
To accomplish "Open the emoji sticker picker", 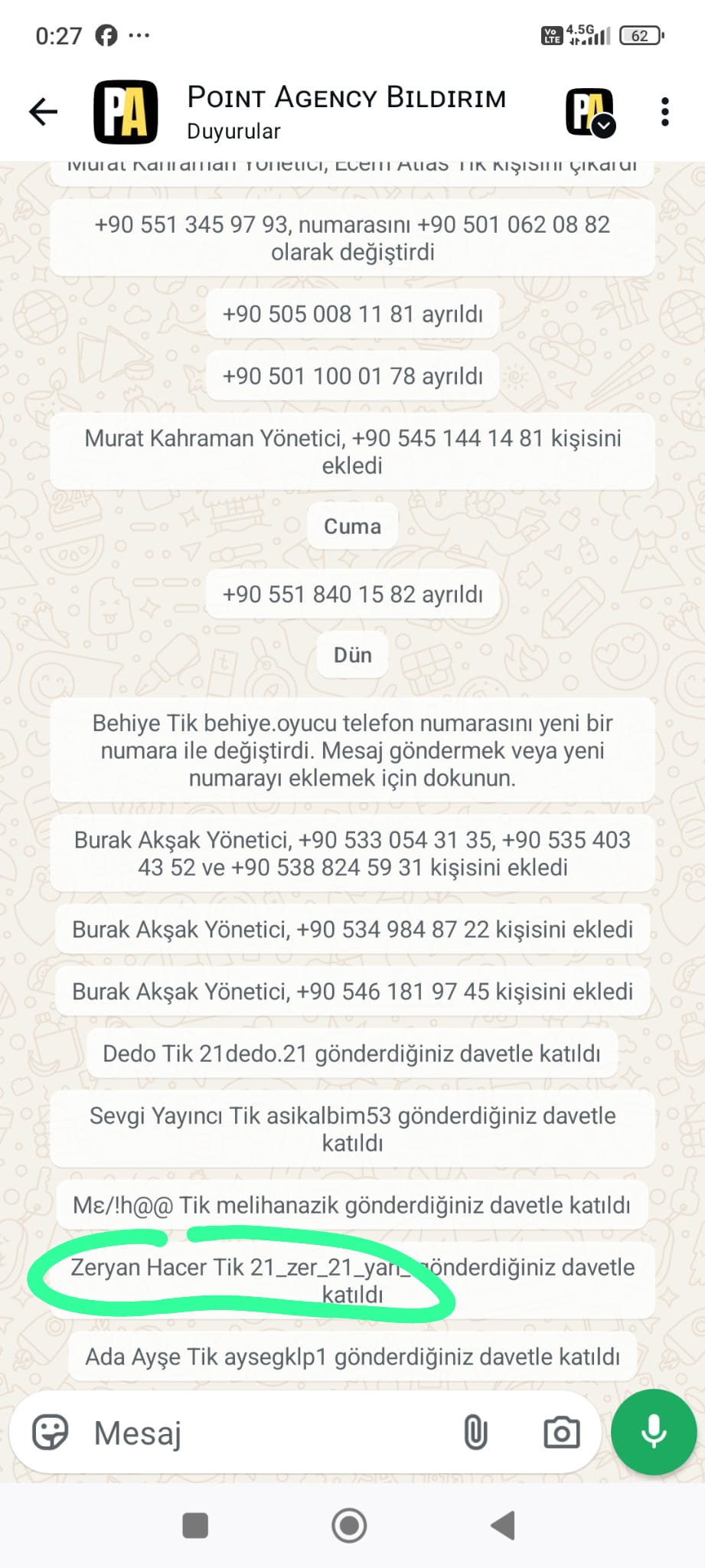I will pyautogui.click(x=51, y=1432).
